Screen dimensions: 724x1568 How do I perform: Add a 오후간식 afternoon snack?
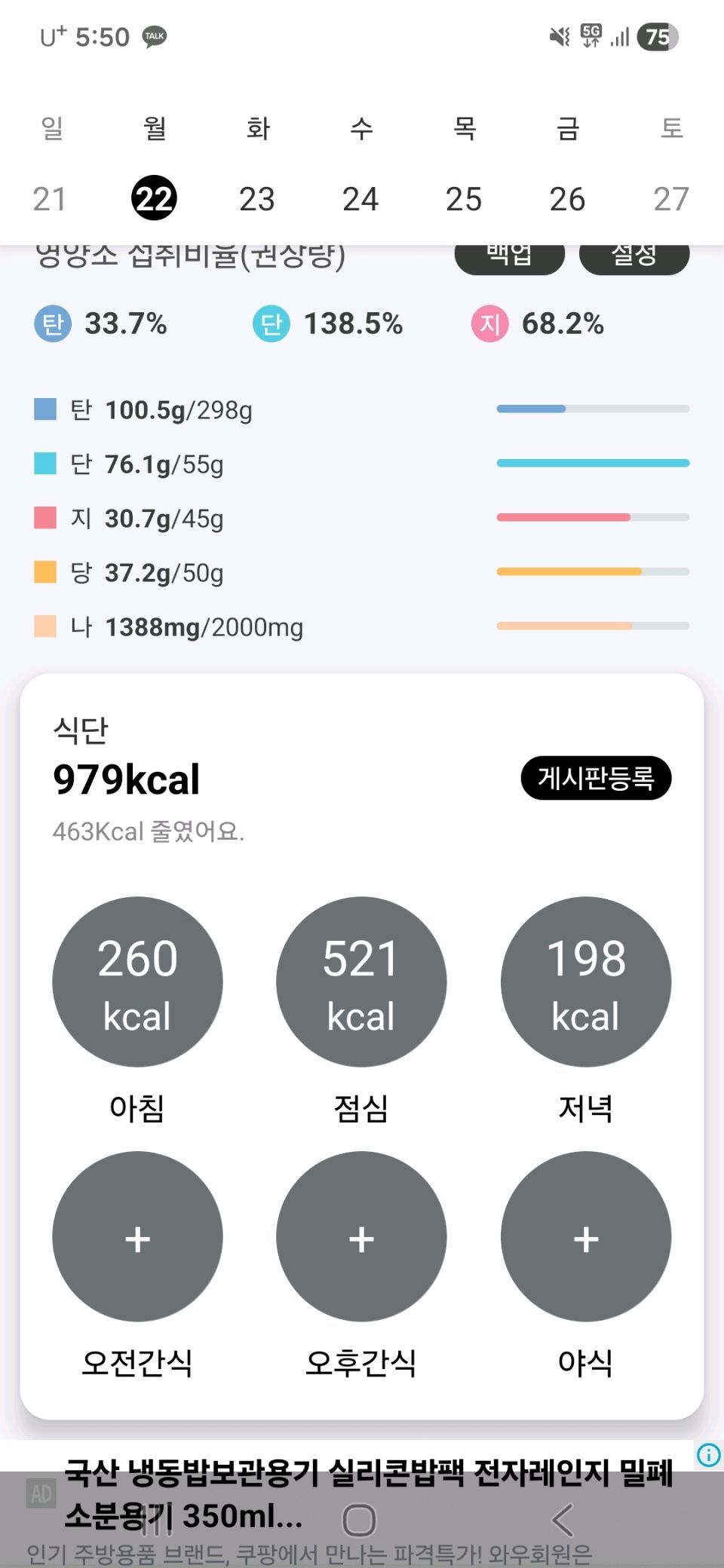361,1236
